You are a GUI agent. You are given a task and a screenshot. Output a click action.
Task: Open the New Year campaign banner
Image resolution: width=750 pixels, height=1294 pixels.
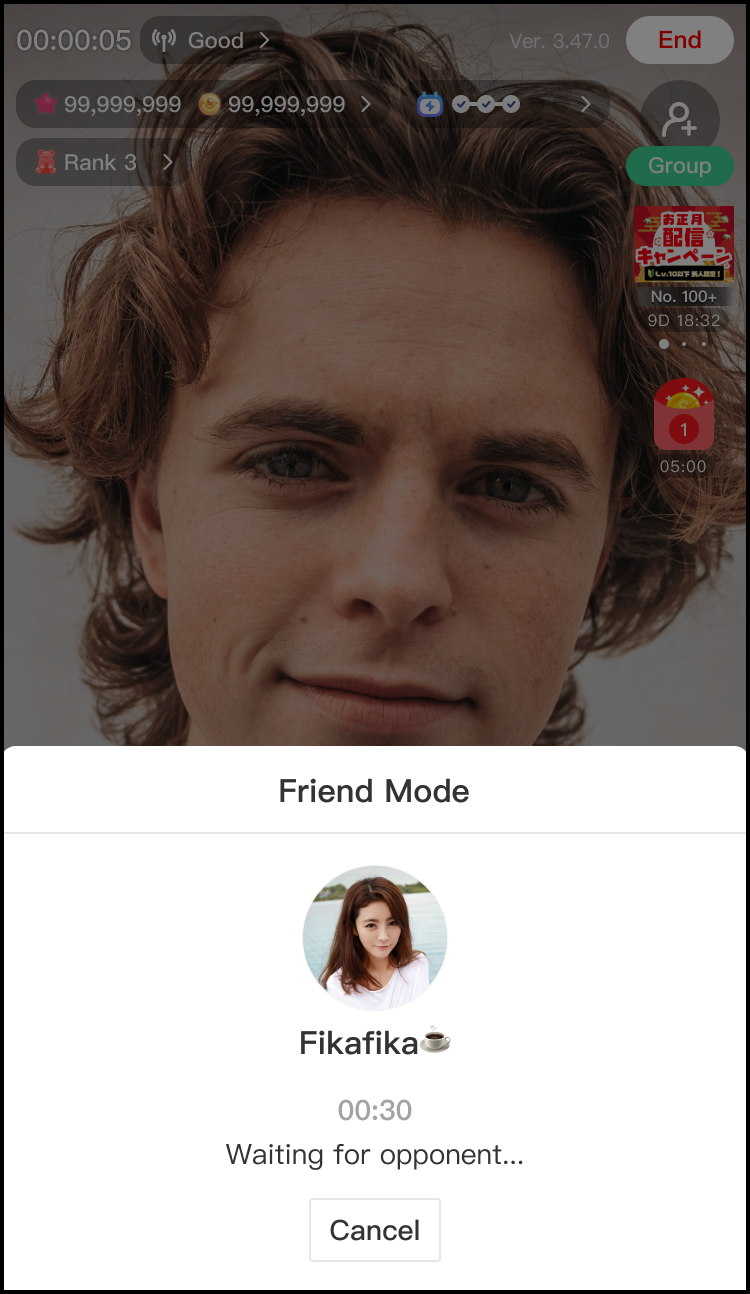coord(684,246)
